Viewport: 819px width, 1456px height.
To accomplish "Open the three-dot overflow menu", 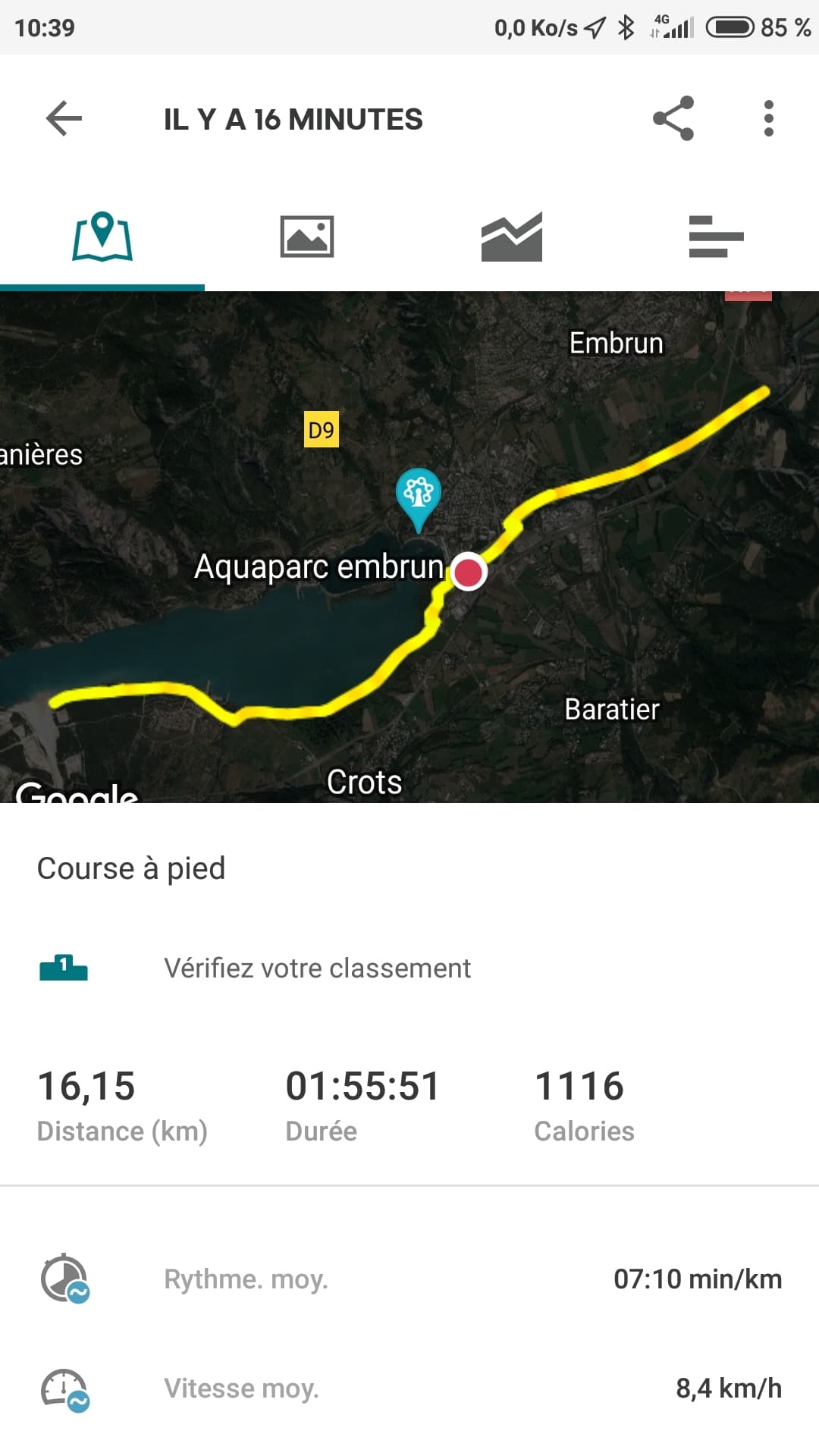I will click(769, 118).
